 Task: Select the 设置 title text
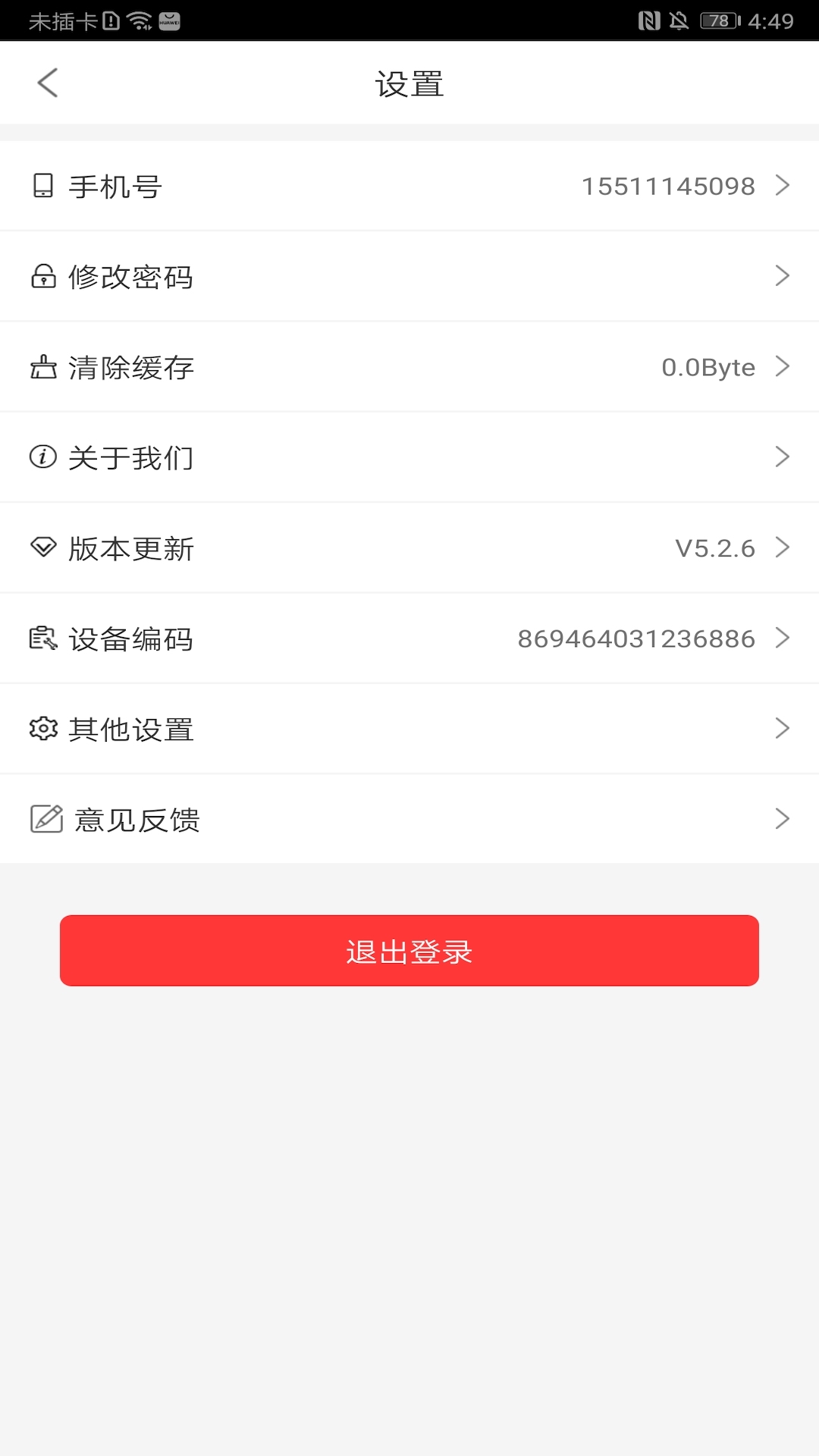409,83
